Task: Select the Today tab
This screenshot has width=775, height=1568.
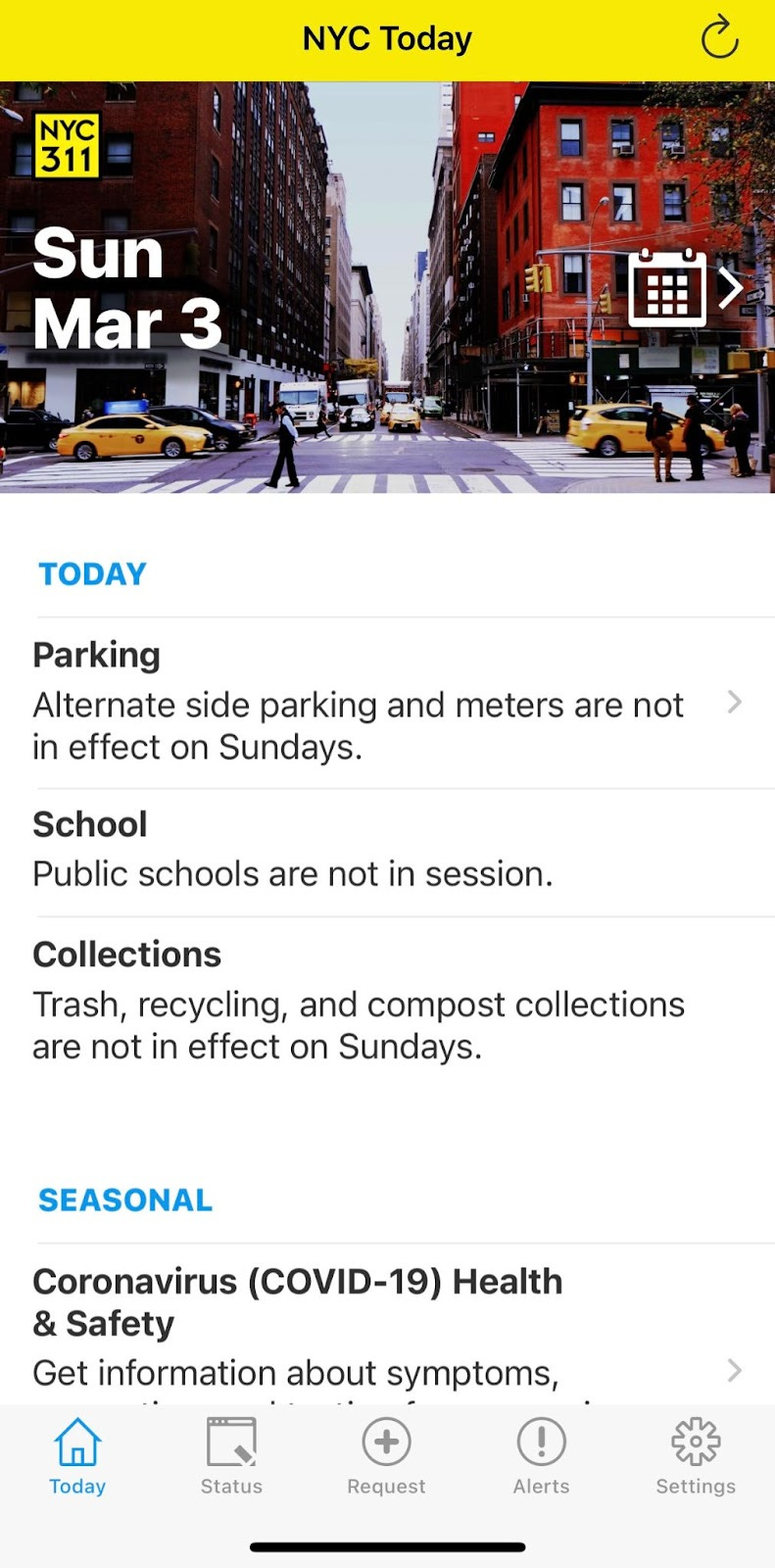Action: 77,1456
